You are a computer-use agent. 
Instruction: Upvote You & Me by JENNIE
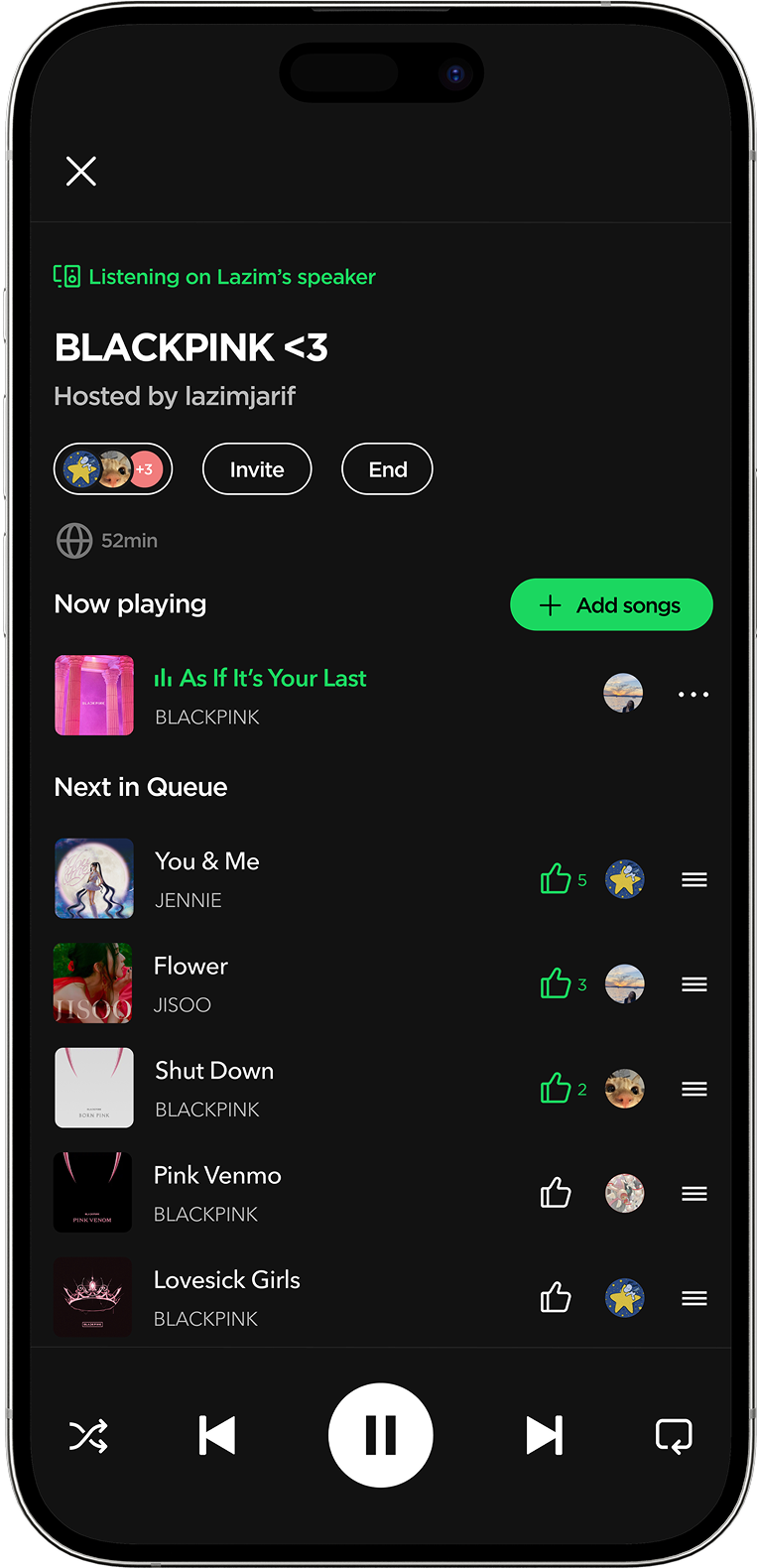click(x=556, y=878)
